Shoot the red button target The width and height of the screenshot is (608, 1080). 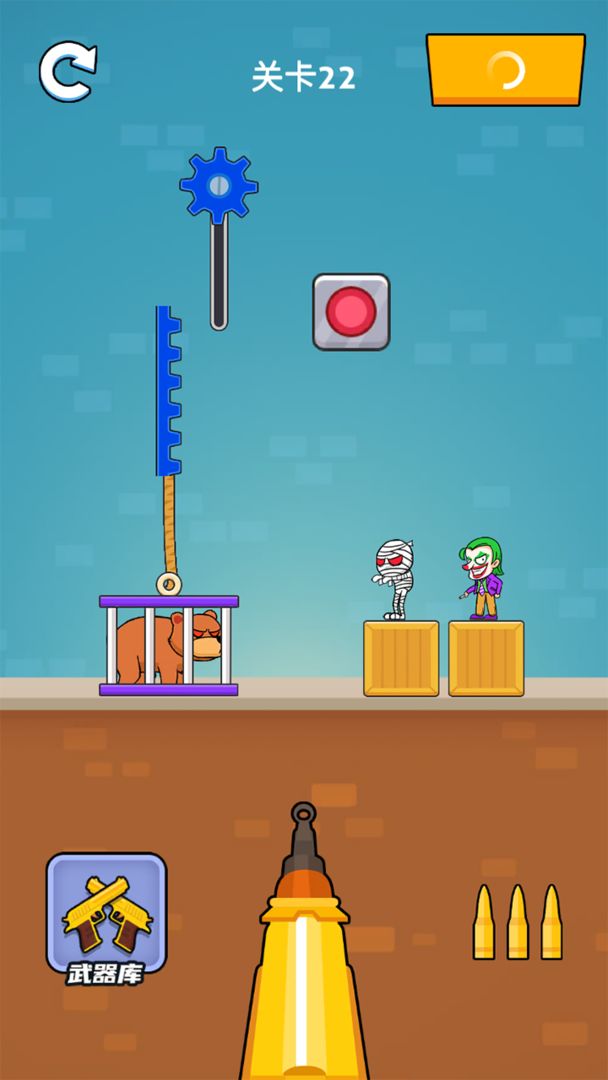click(x=351, y=312)
